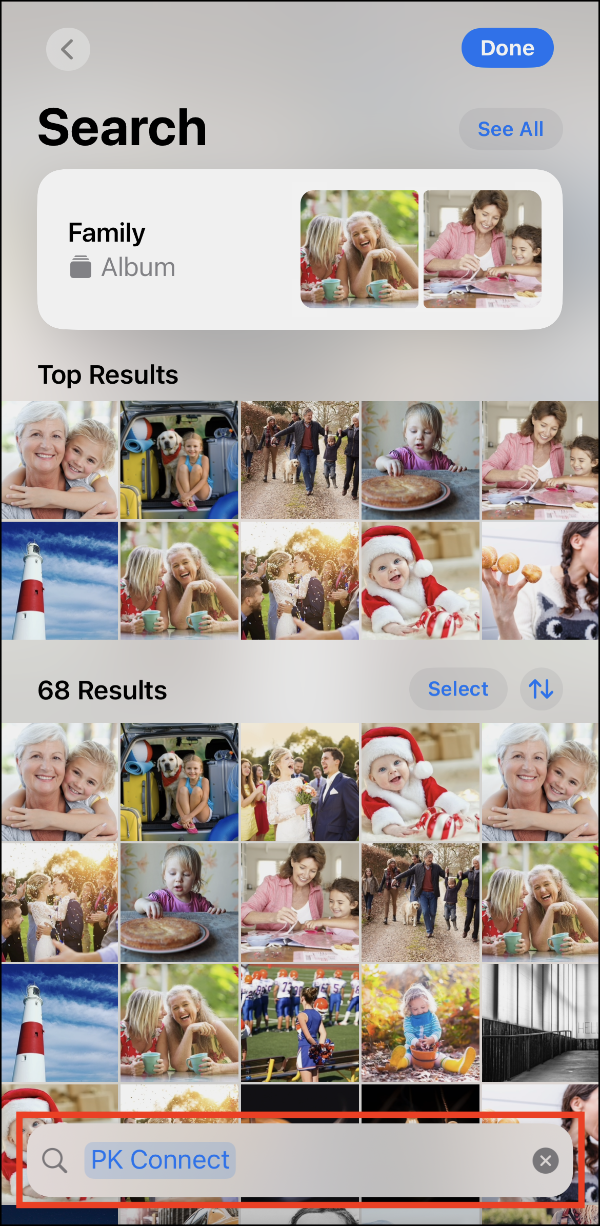Open the Family album card

point(299,249)
